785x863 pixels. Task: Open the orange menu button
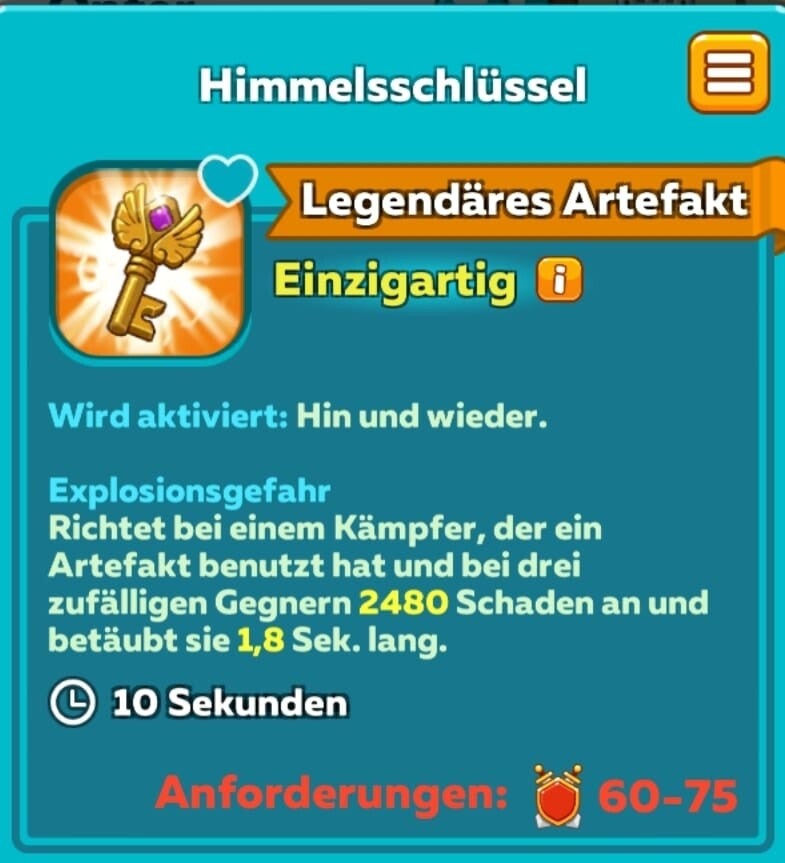(x=728, y=73)
